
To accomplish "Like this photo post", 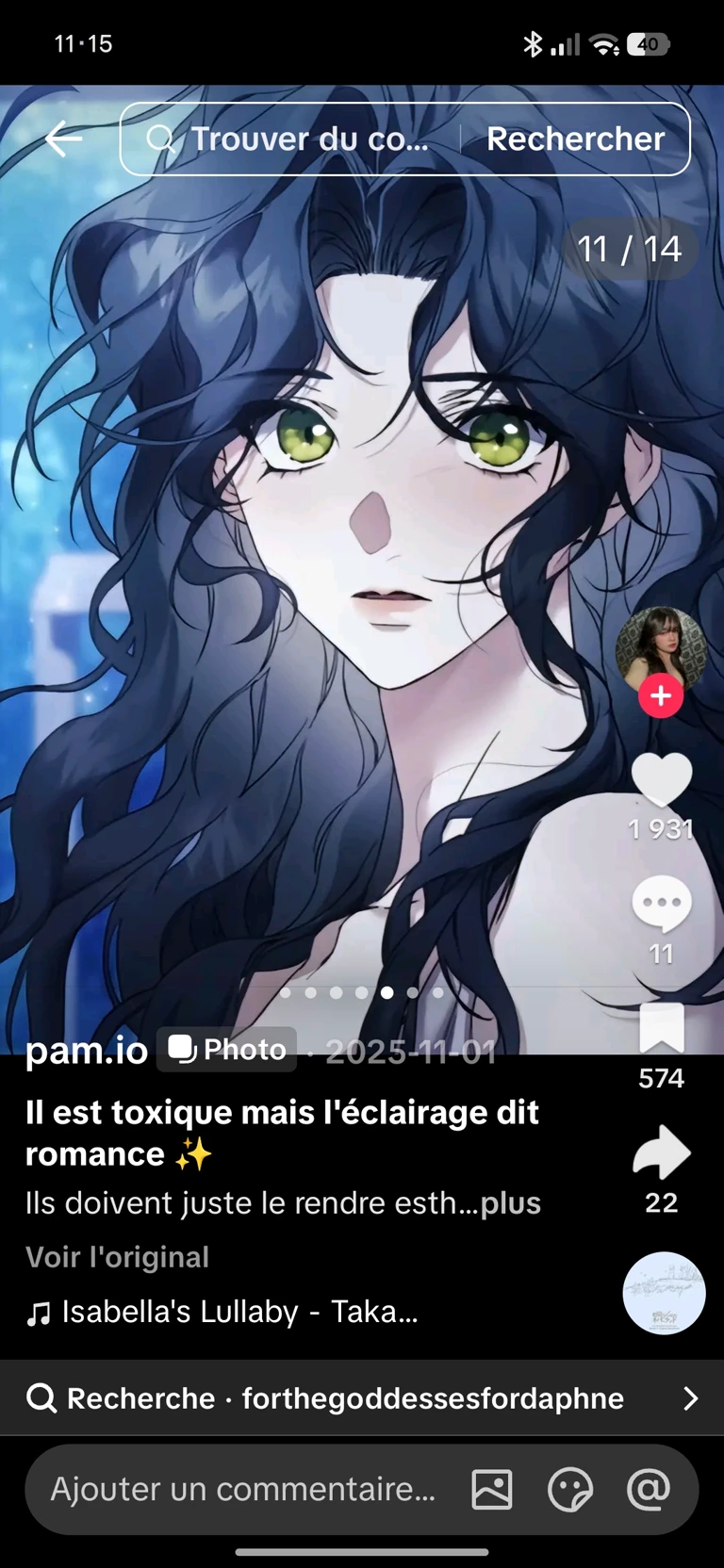I will (x=661, y=780).
